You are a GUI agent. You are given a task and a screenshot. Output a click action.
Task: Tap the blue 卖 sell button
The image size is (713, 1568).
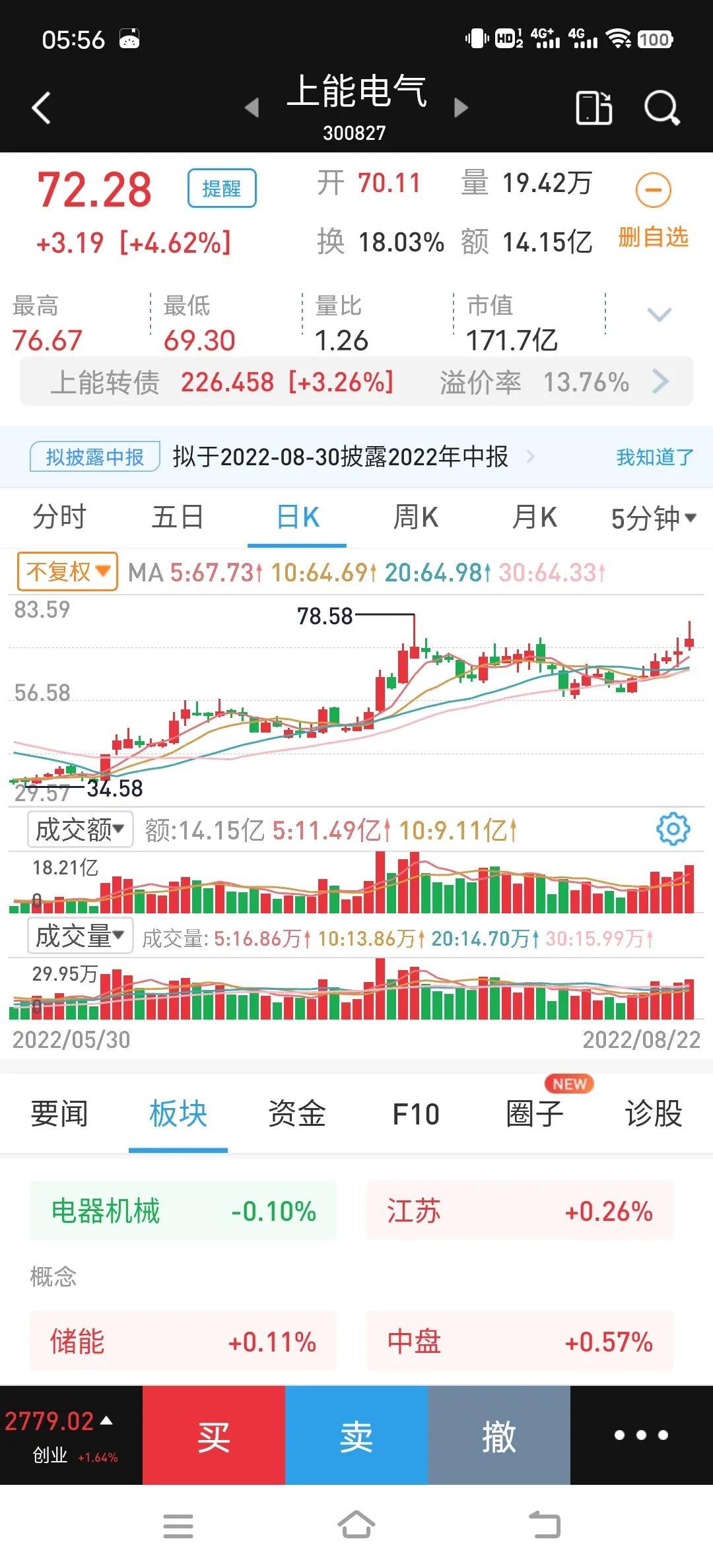coord(356,1435)
